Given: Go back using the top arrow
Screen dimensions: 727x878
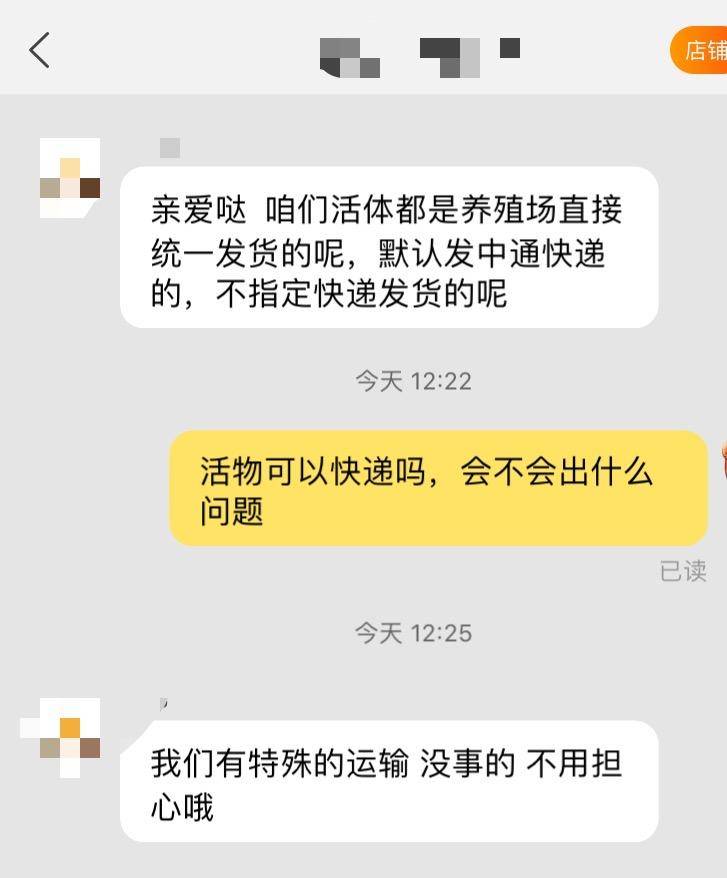Looking at the screenshot, I should [39, 49].
